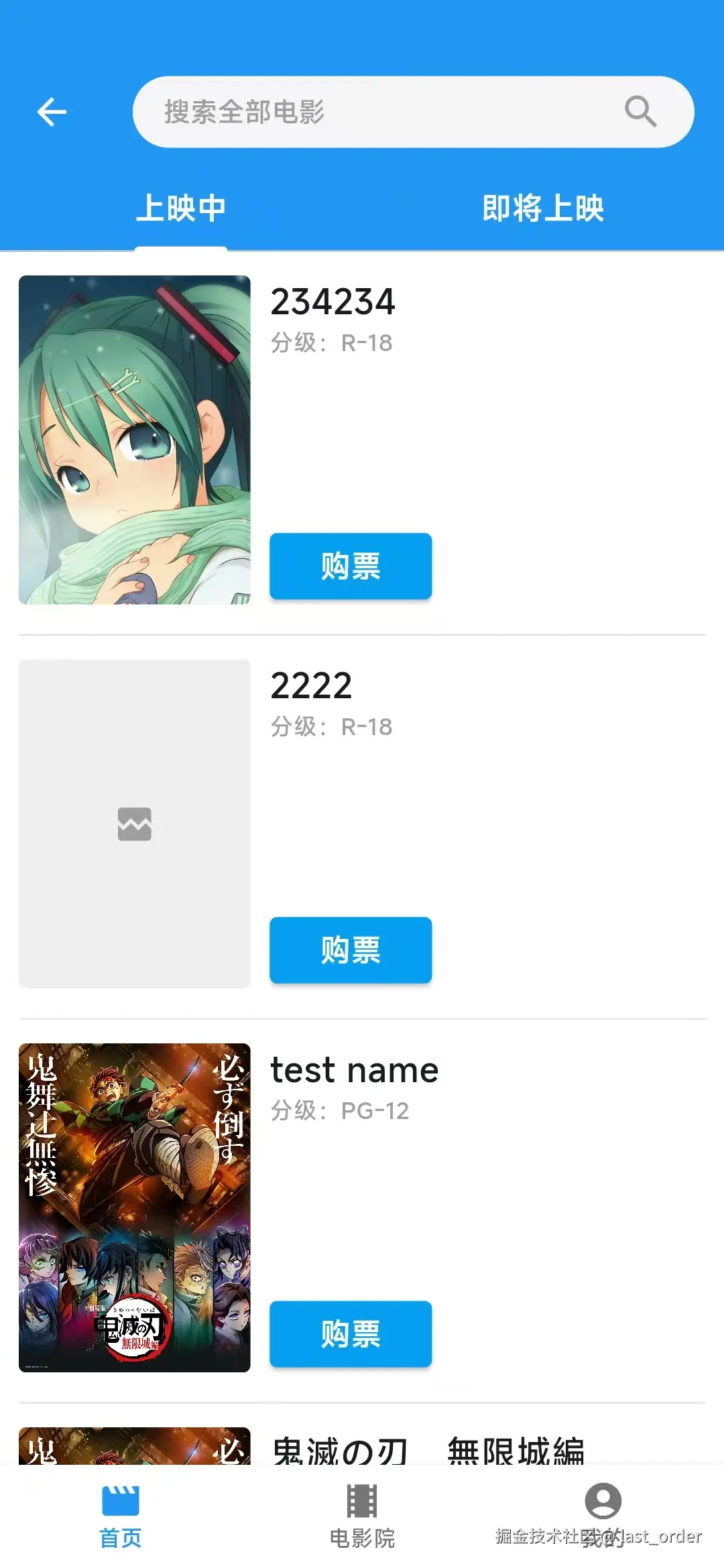This screenshot has height=1568, width=724.
Task: Open the test name movie poster
Action: (135, 1207)
